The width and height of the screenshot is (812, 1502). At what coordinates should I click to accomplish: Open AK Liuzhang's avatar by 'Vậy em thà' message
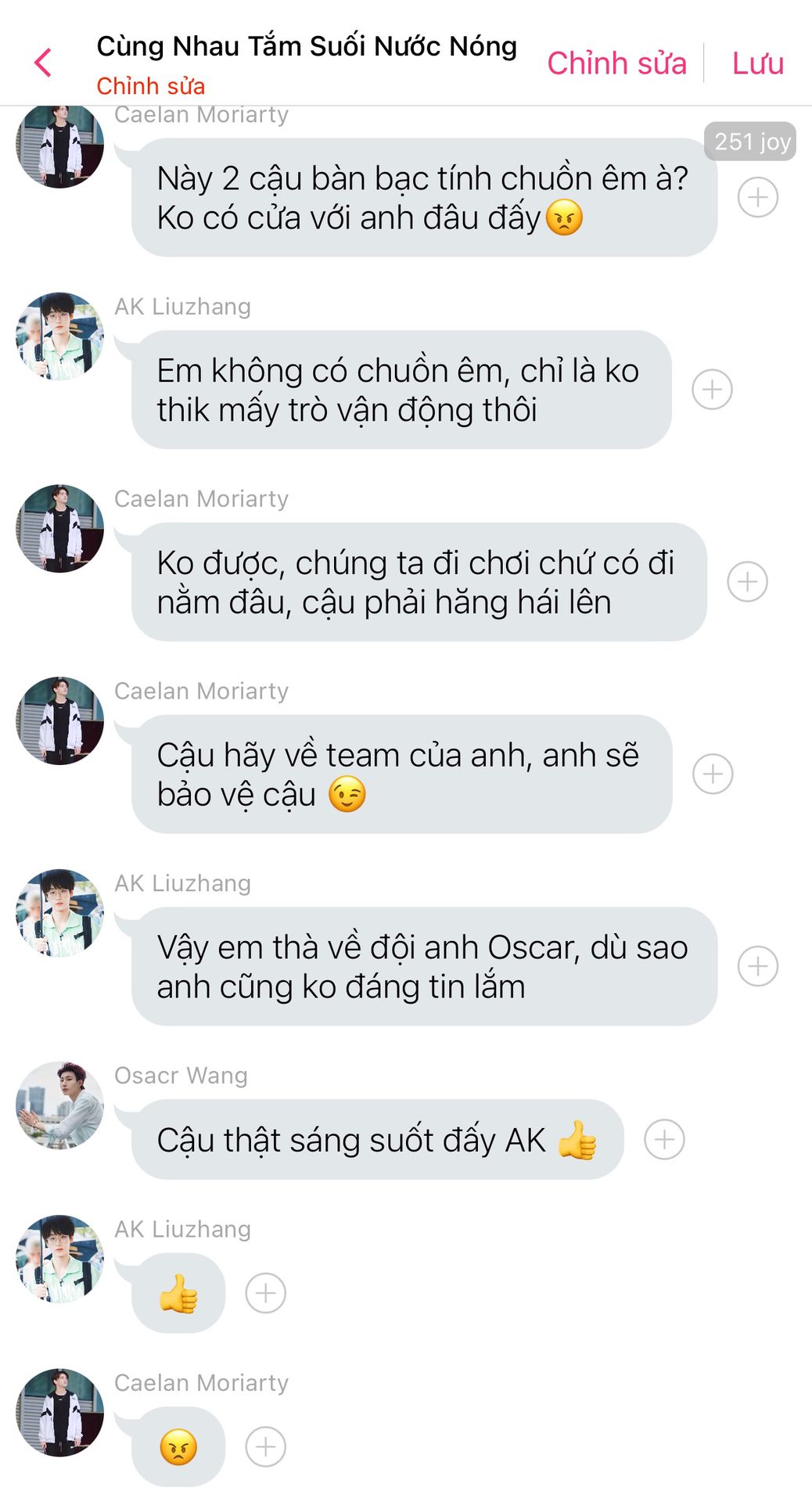tap(59, 912)
